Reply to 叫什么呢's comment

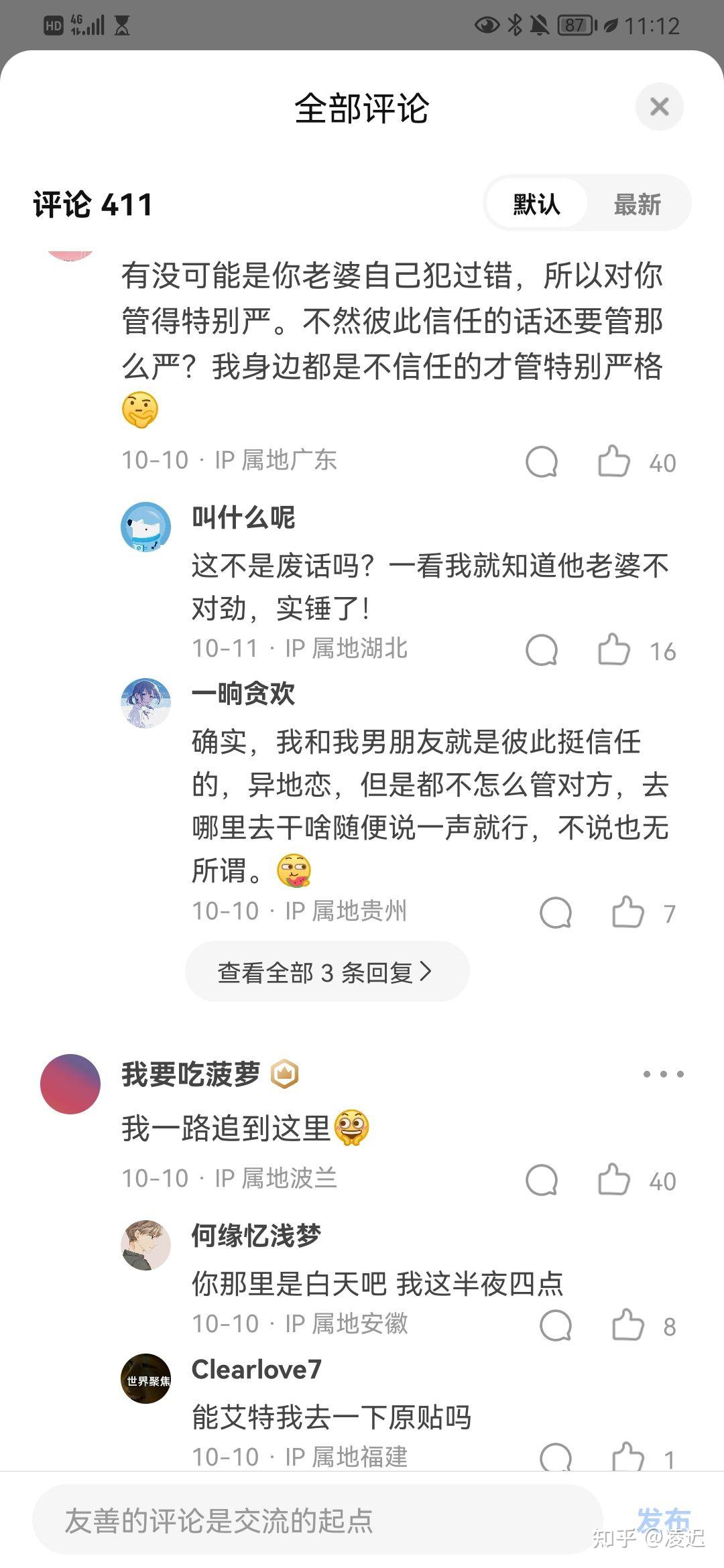click(x=542, y=649)
